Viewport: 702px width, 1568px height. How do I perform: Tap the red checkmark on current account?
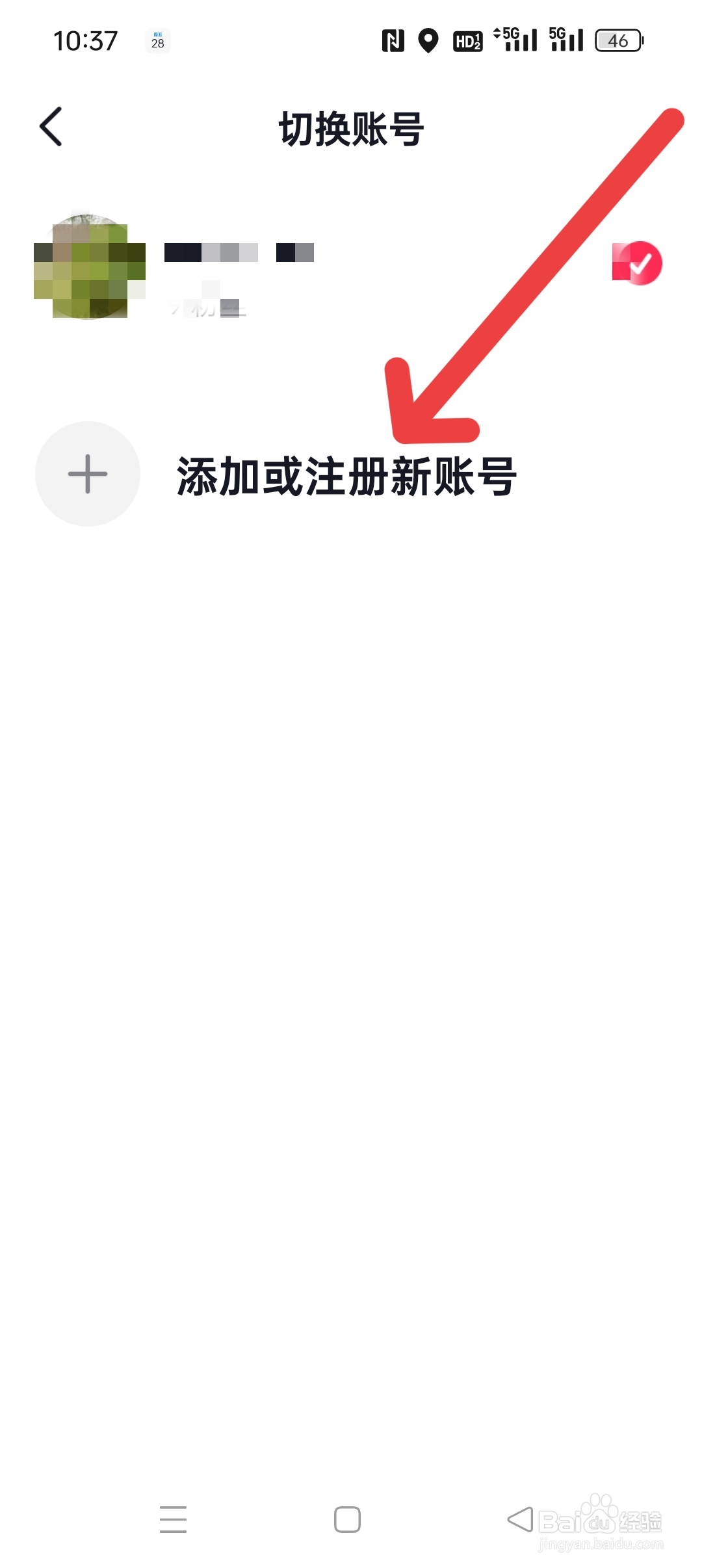[x=637, y=263]
